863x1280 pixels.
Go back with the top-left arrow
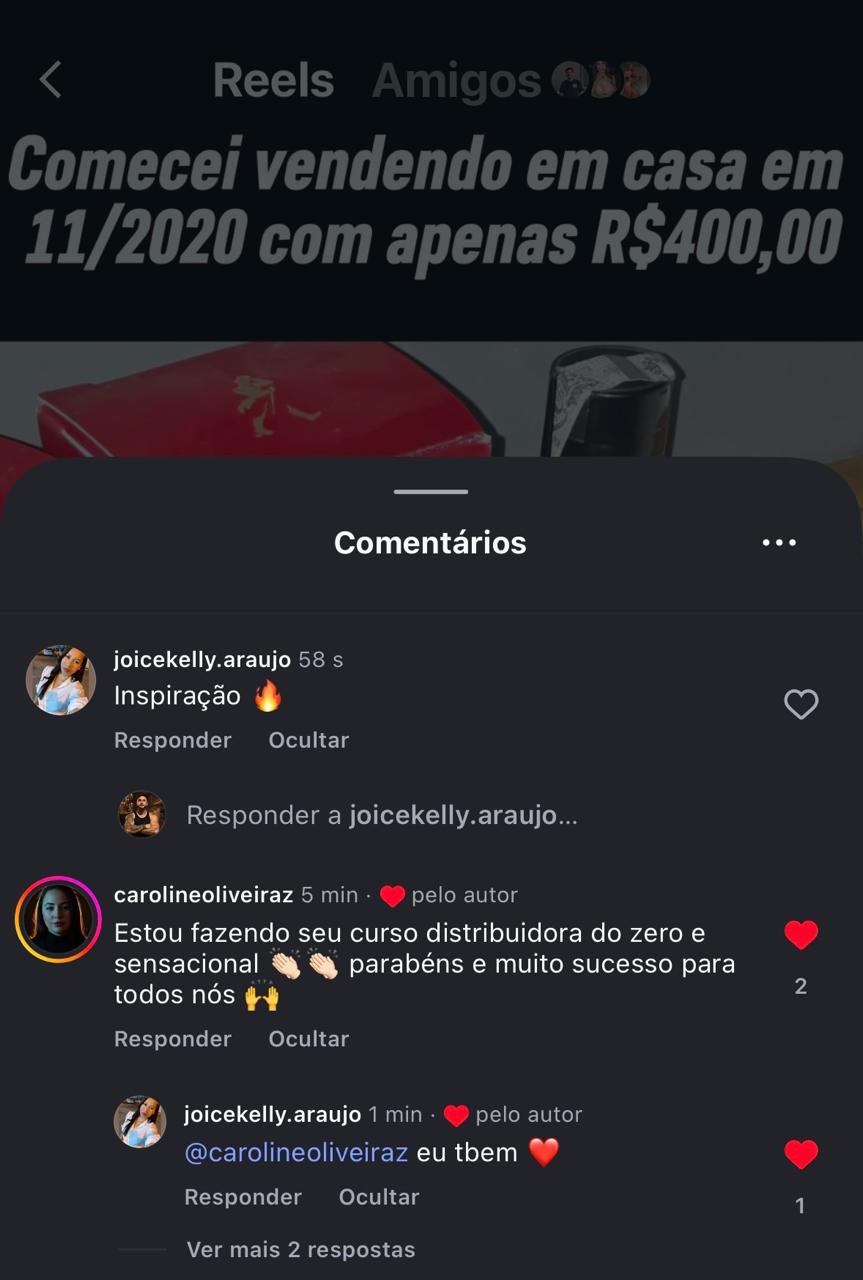tap(50, 80)
